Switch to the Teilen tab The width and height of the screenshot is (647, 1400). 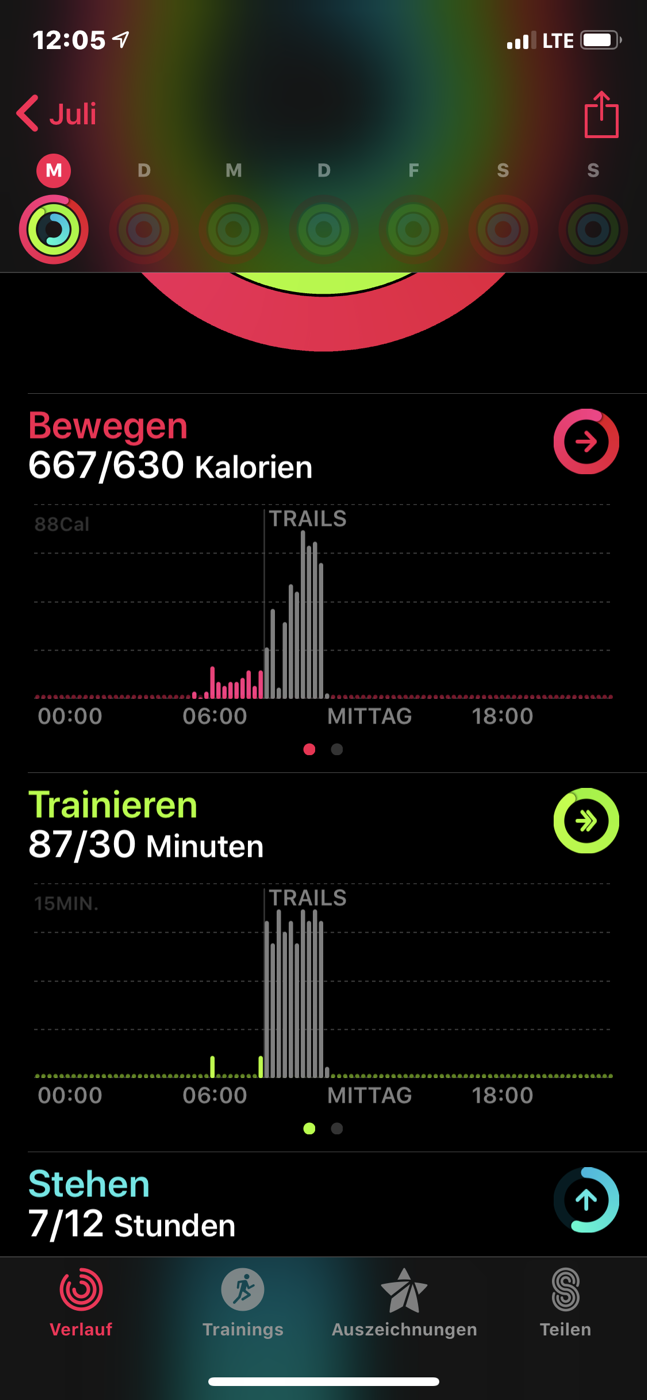click(566, 1302)
